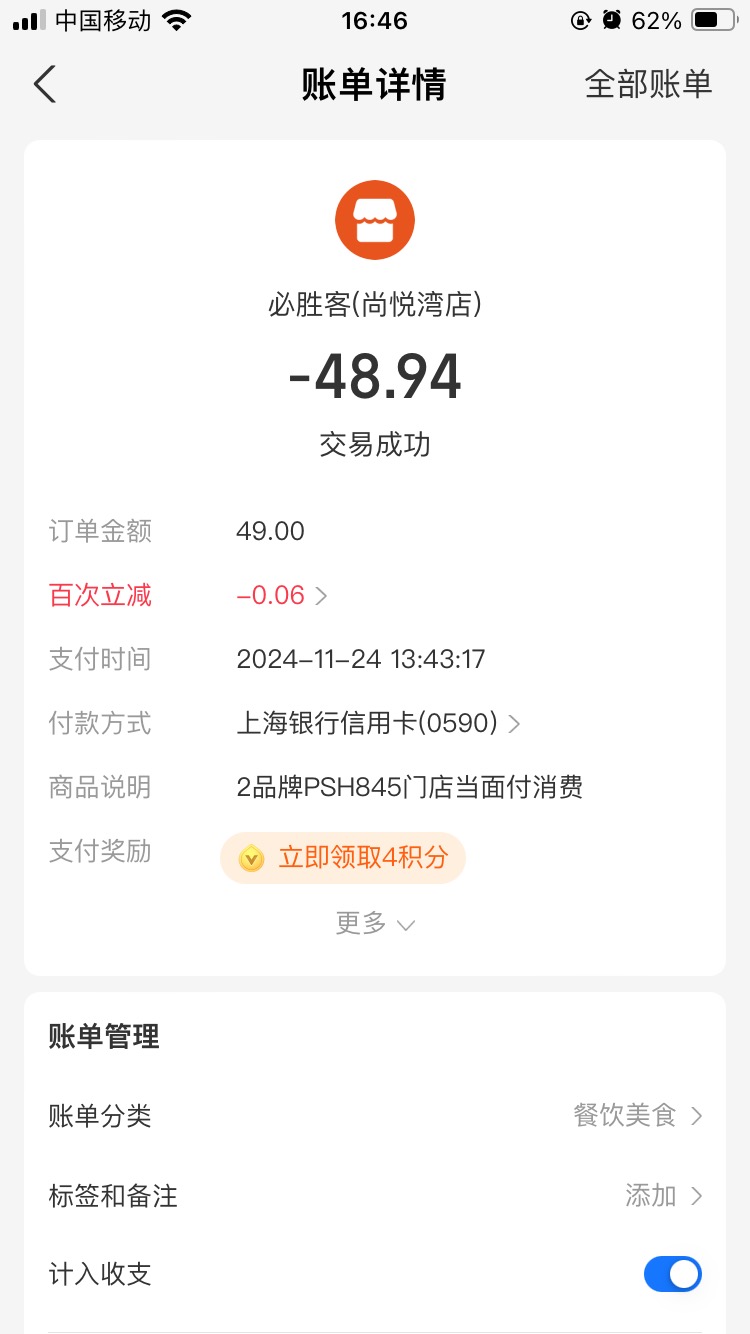
Task: Turn off the 计入收支 switch
Action: (x=672, y=1274)
